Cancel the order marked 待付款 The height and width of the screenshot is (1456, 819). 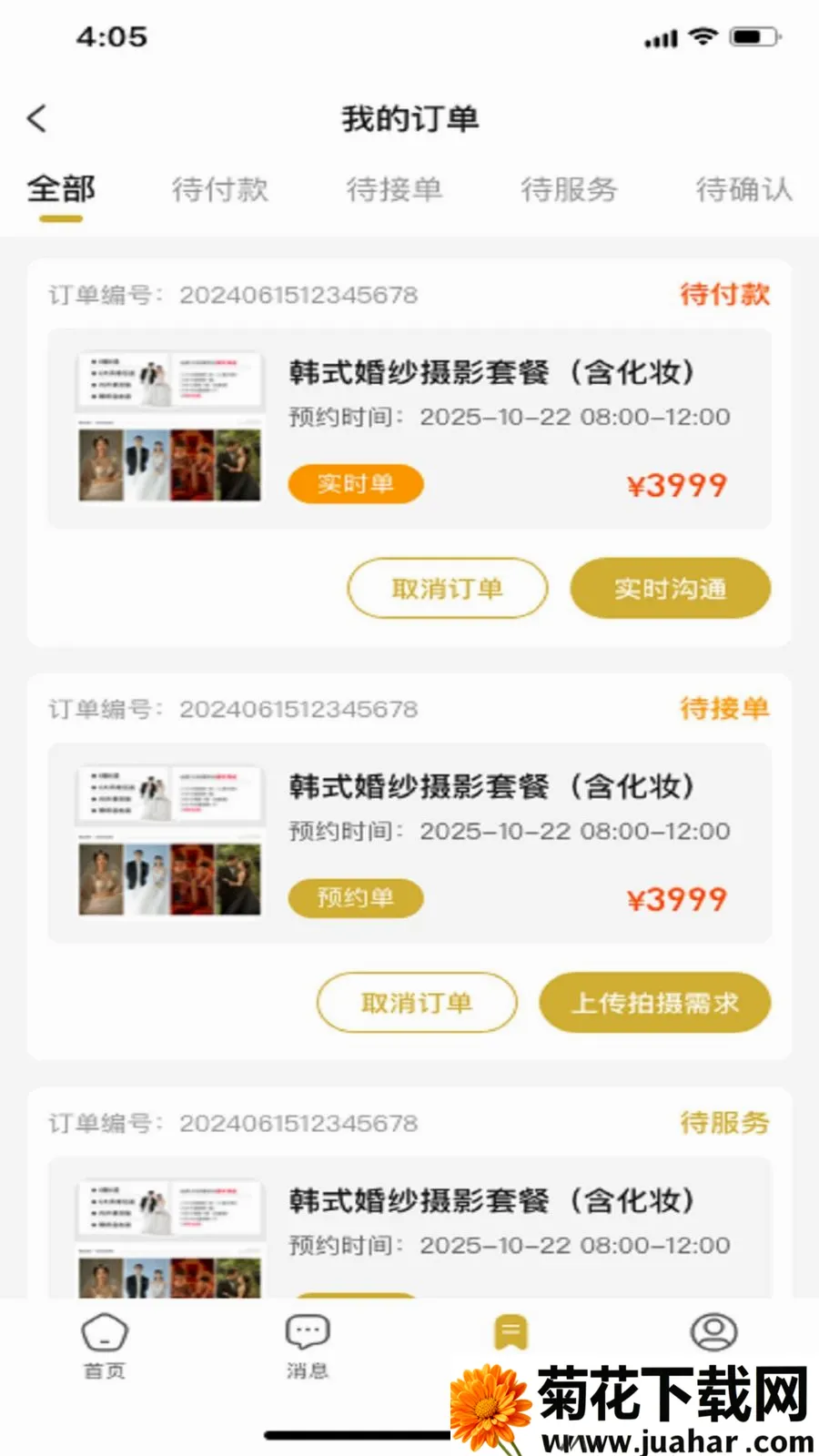point(448,589)
